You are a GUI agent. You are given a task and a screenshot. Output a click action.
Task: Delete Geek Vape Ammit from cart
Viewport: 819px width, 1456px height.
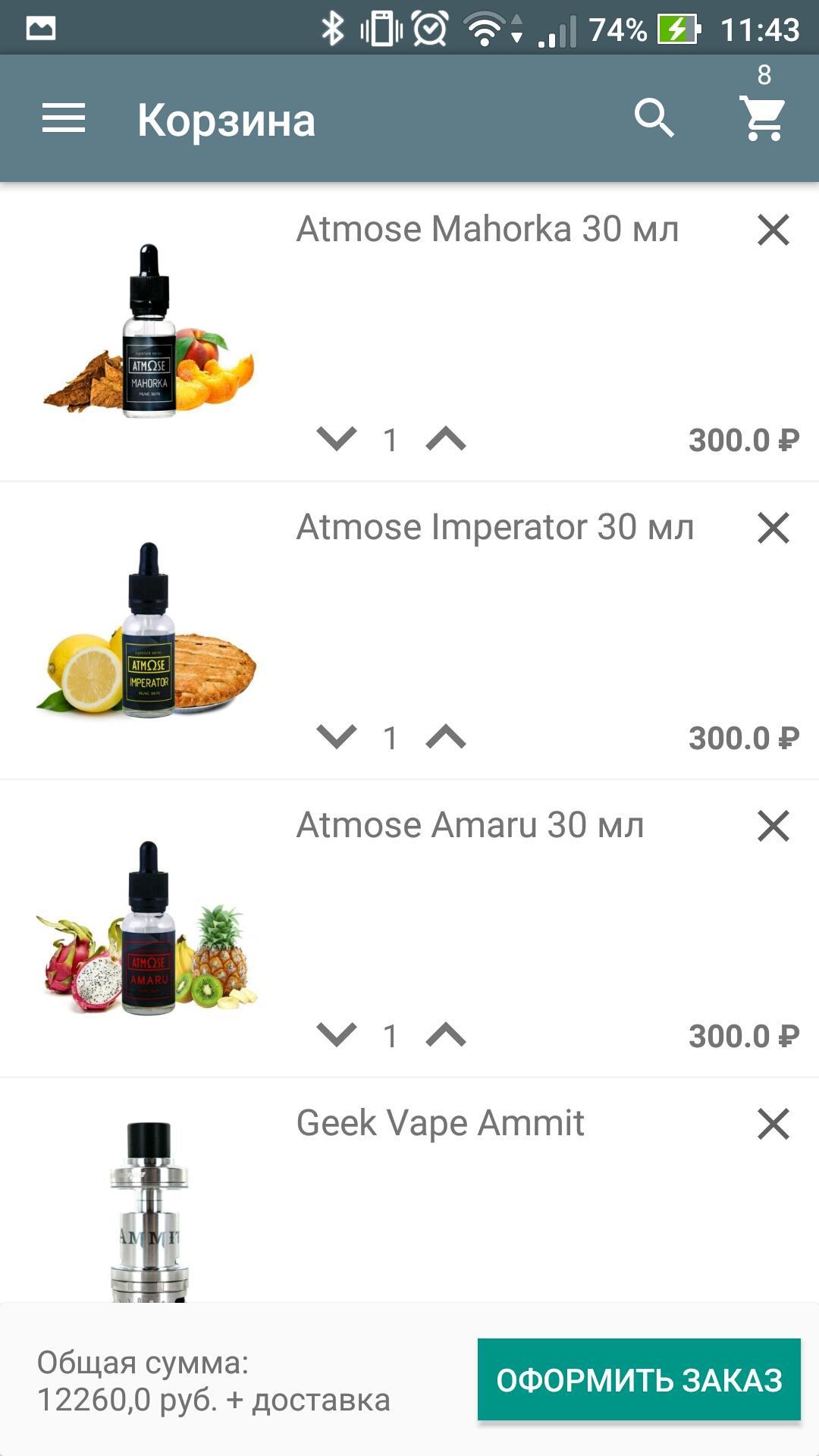[x=773, y=1124]
